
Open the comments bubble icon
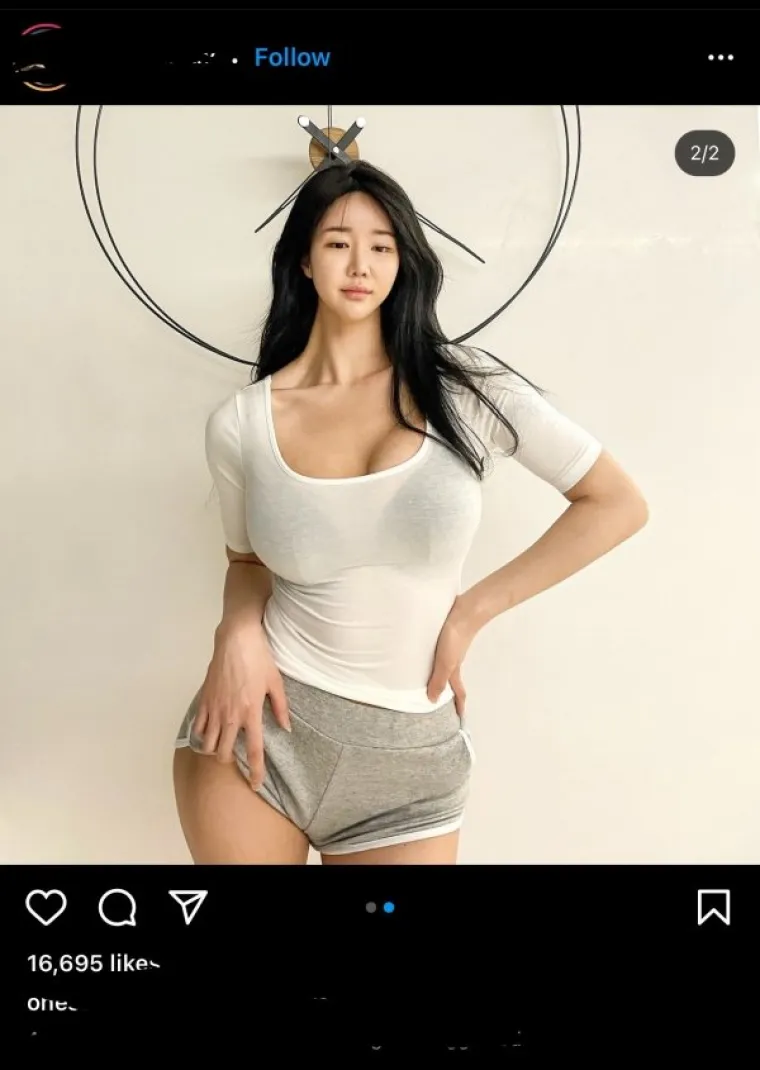click(117, 907)
